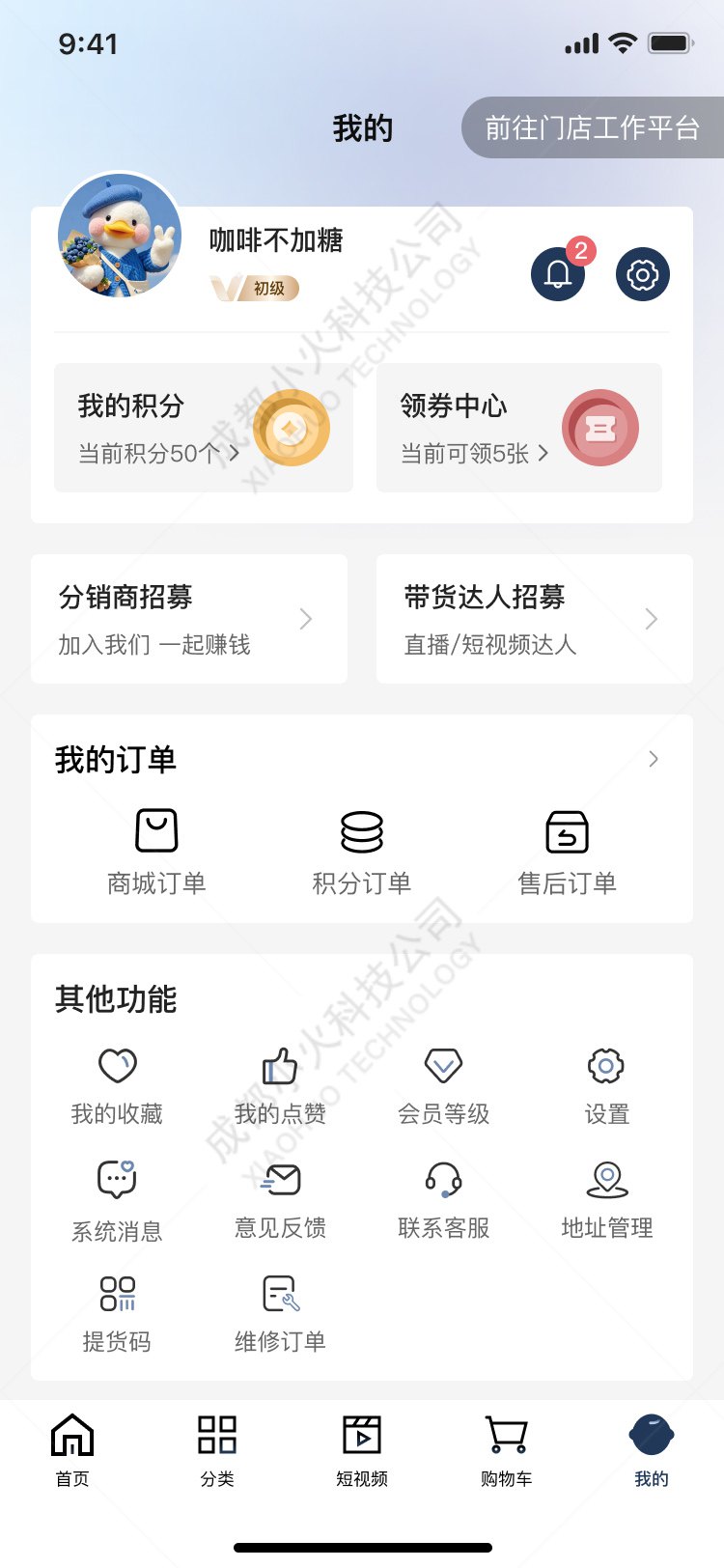
Task: Open settings via the gear icon
Action: (642, 274)
